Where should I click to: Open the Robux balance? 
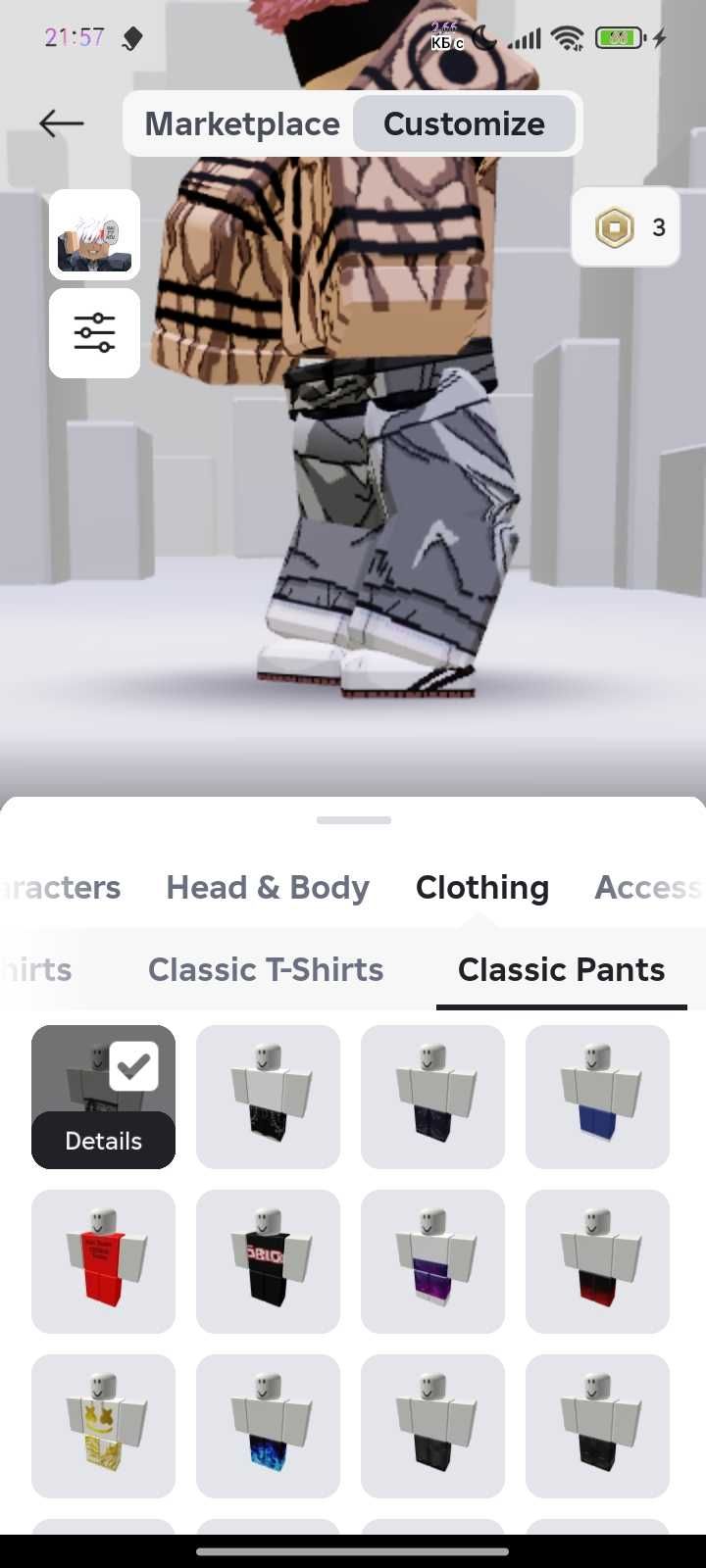pos(626,227)
